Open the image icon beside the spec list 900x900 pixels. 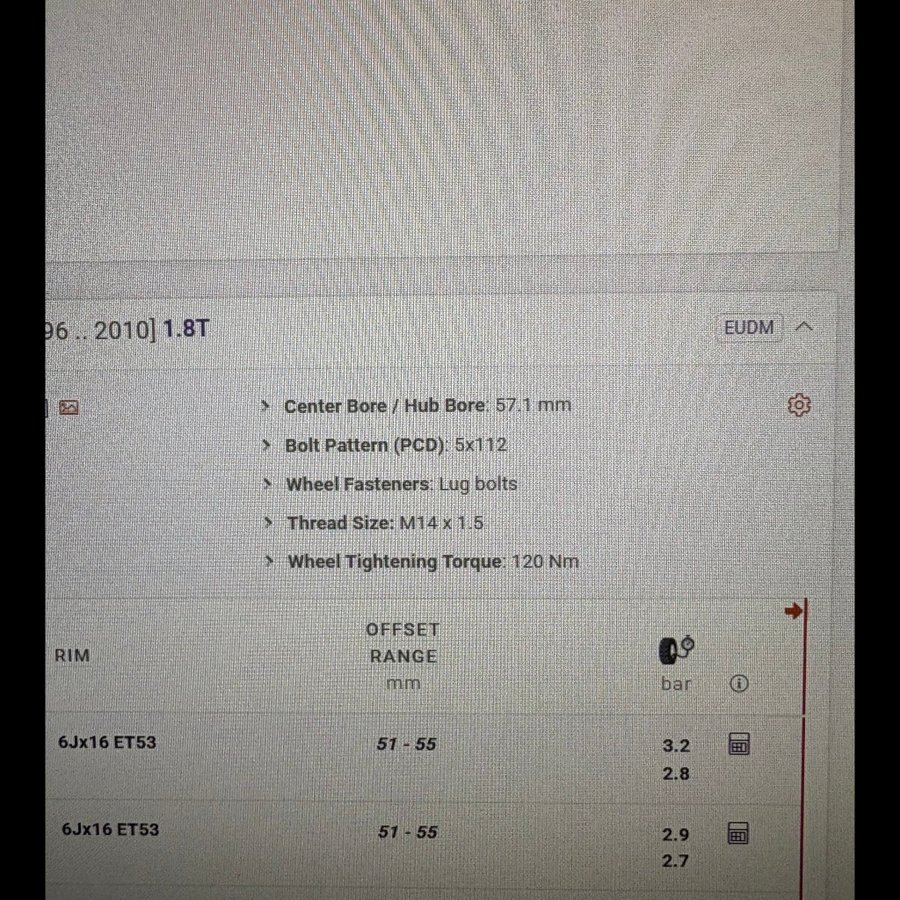[x=68, y=407]
